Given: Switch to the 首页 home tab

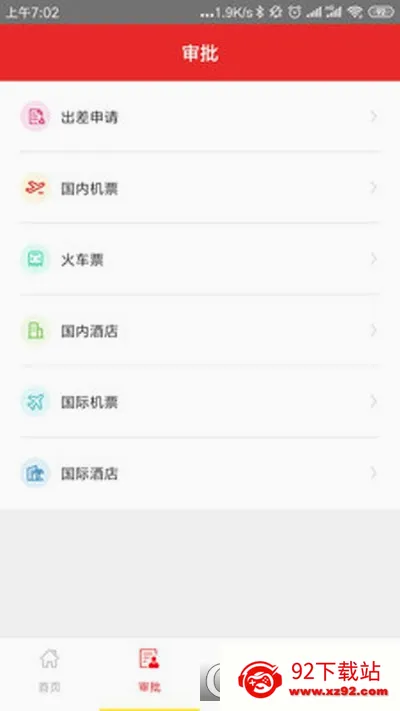Looking at the screenshot, I should (x=49, y=671).
